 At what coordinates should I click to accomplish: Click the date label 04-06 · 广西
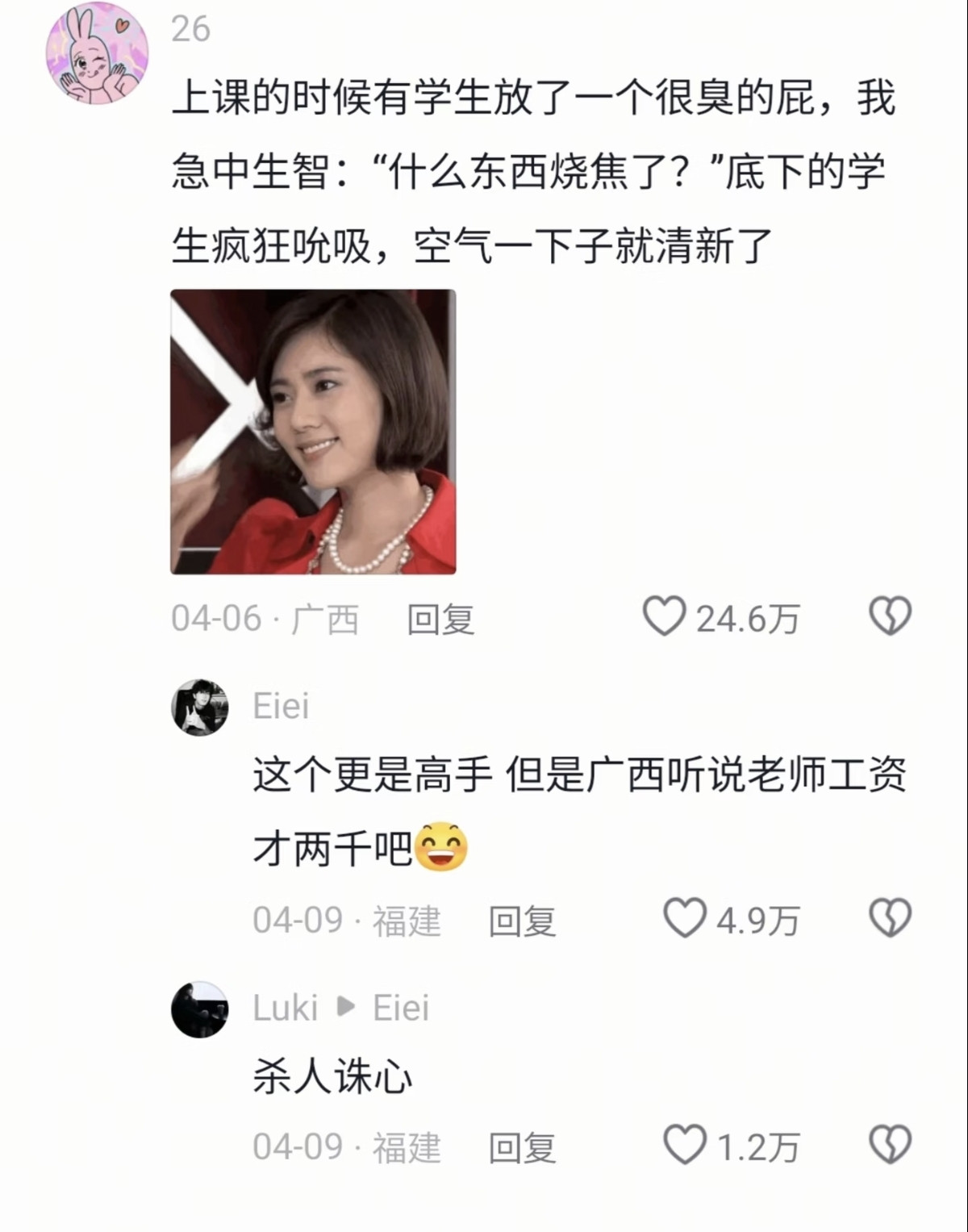[x=266, y=616]
